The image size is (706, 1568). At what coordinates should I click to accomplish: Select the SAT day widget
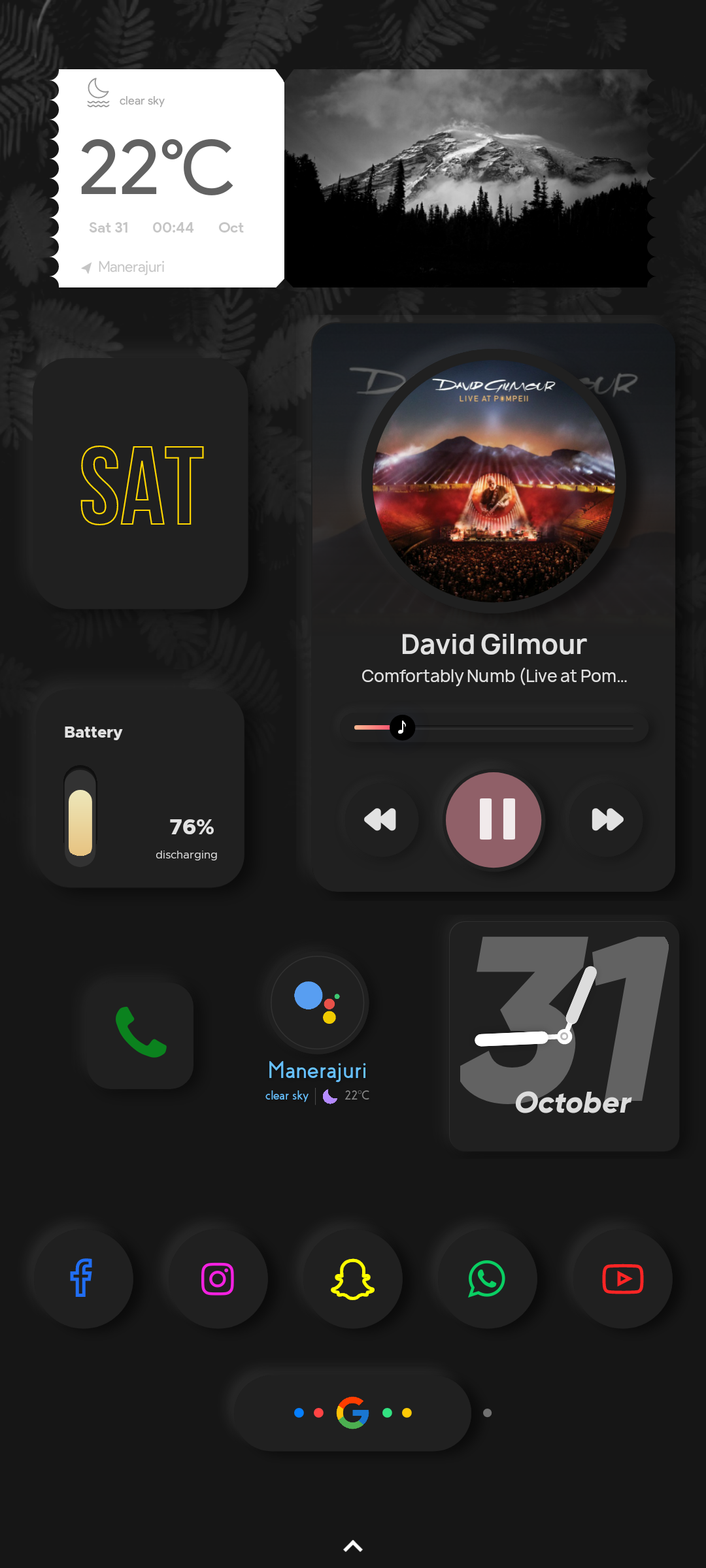click(140, 485)
